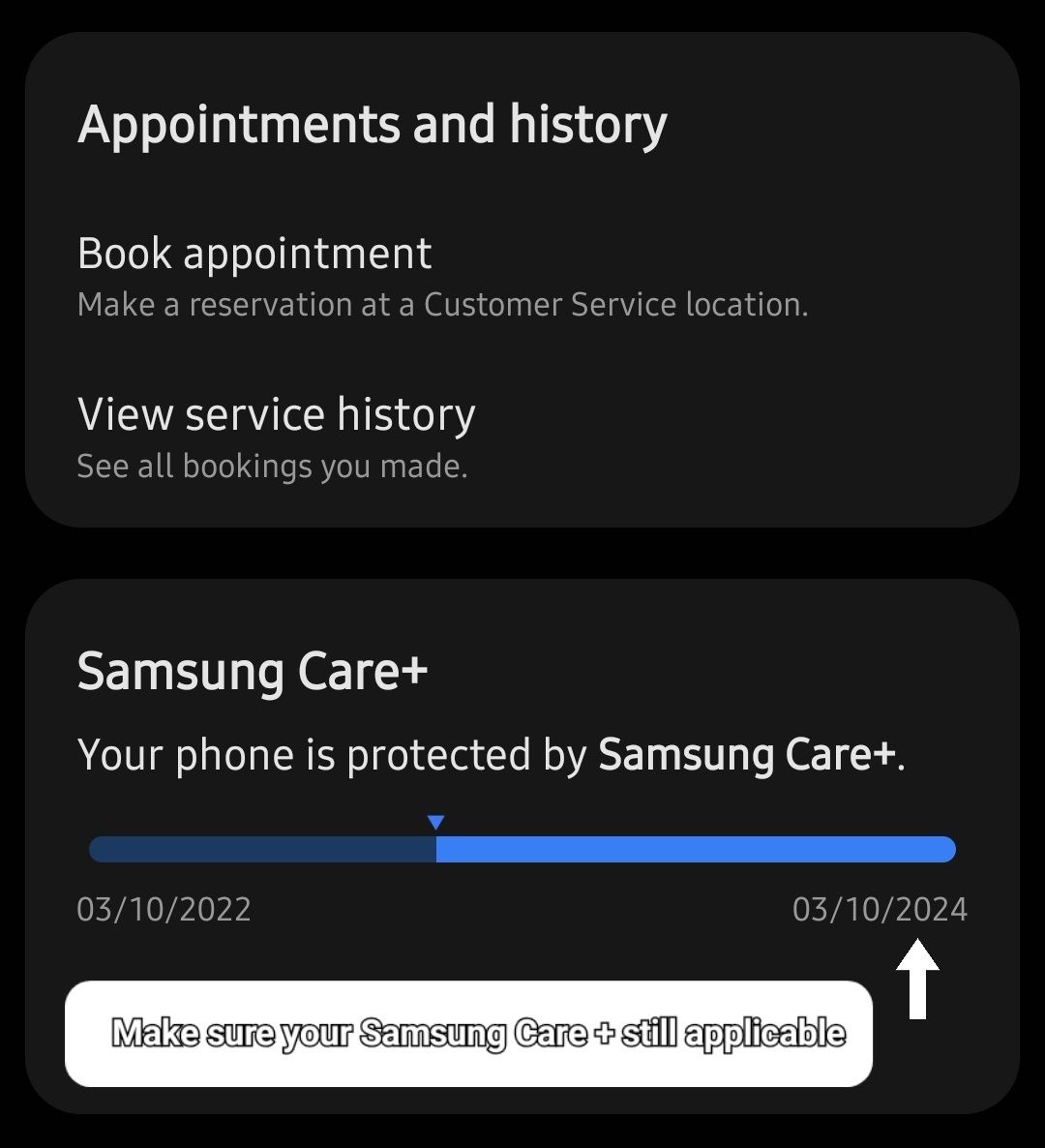The width and height of the screenshot is (1045, 1148).
Task: Click the bright blue remaining portion of bar
Action: click(697, 849)
